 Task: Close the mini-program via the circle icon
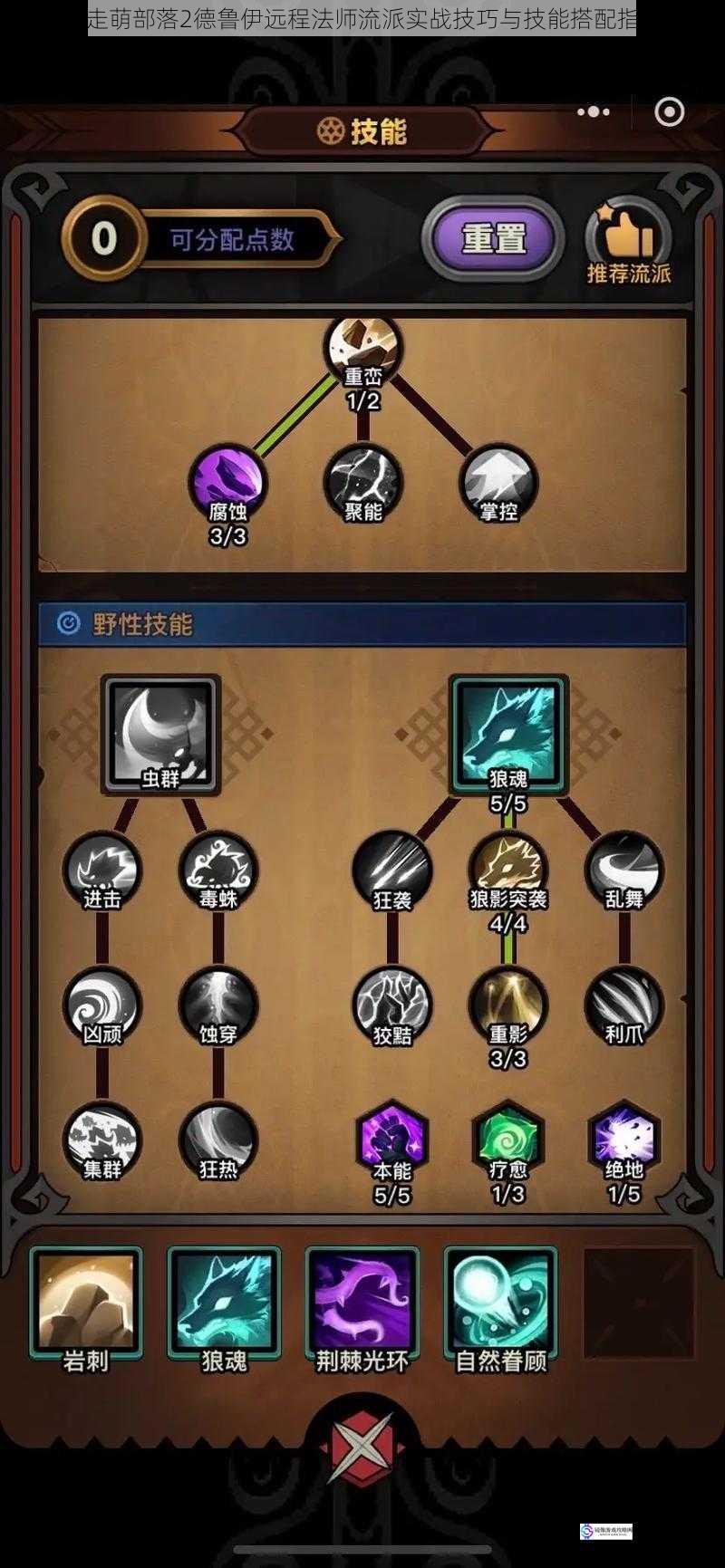(x=669, y=111)
